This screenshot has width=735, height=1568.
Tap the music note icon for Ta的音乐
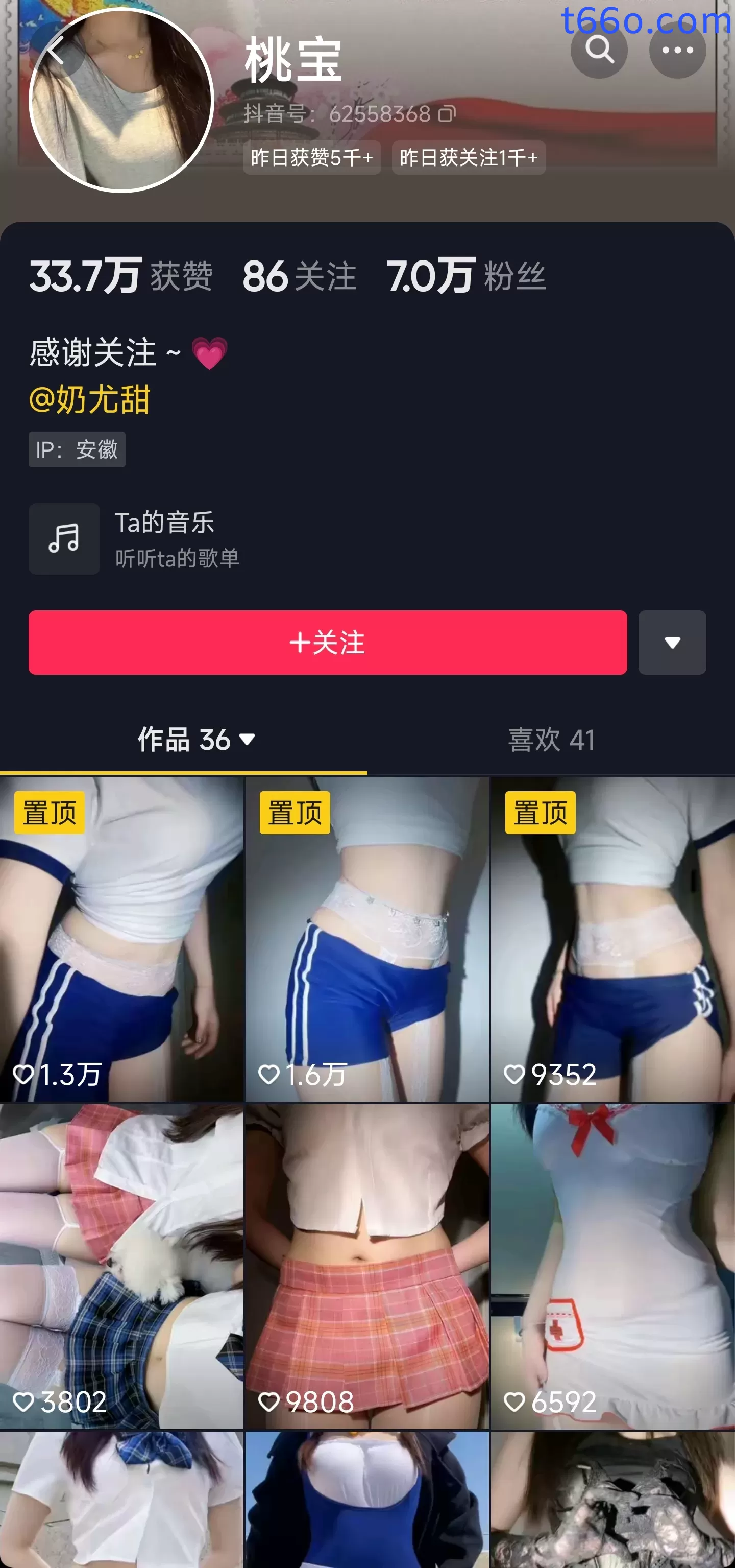pos(64,538)
